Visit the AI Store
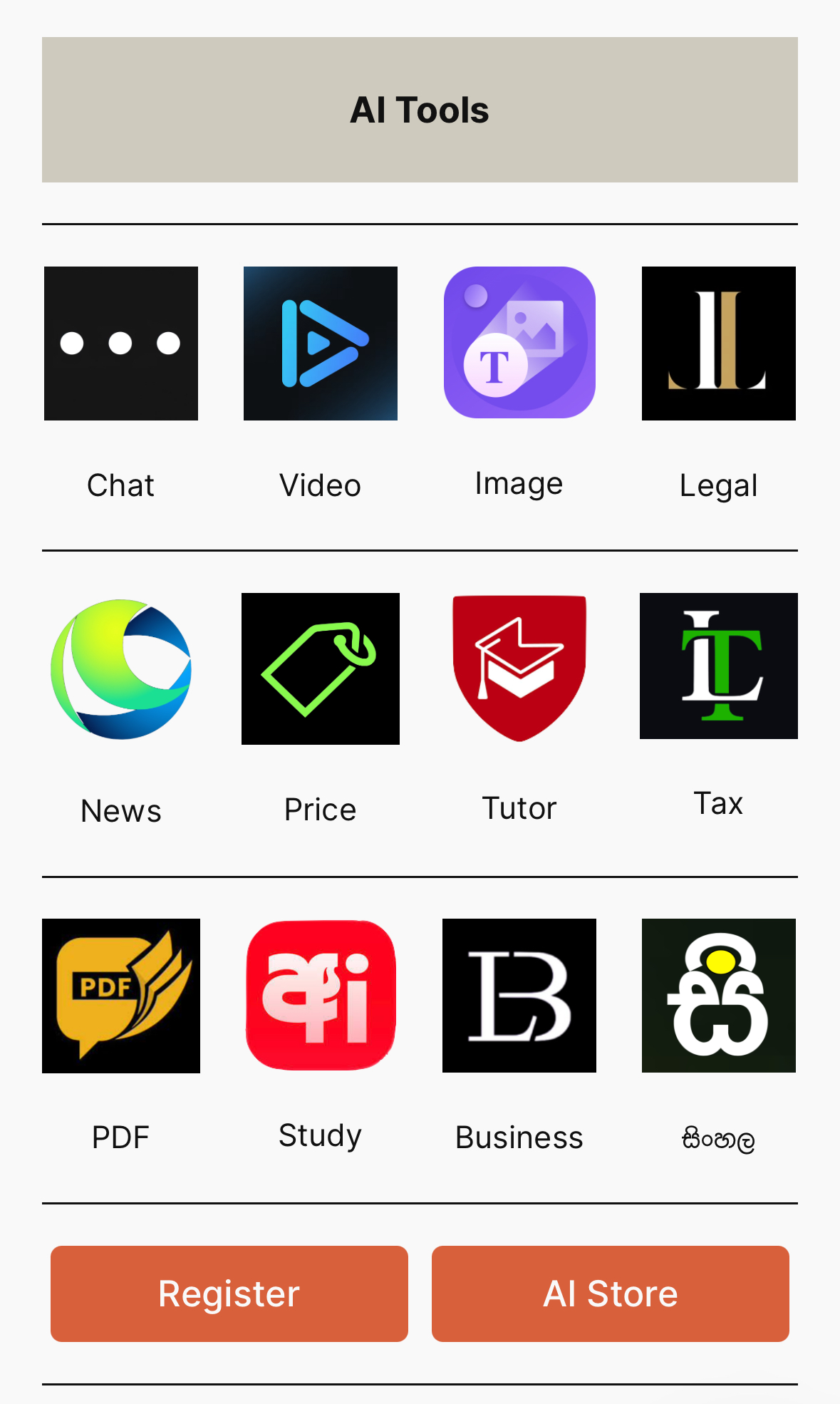840x1404 pixels. pos(611,1294)
